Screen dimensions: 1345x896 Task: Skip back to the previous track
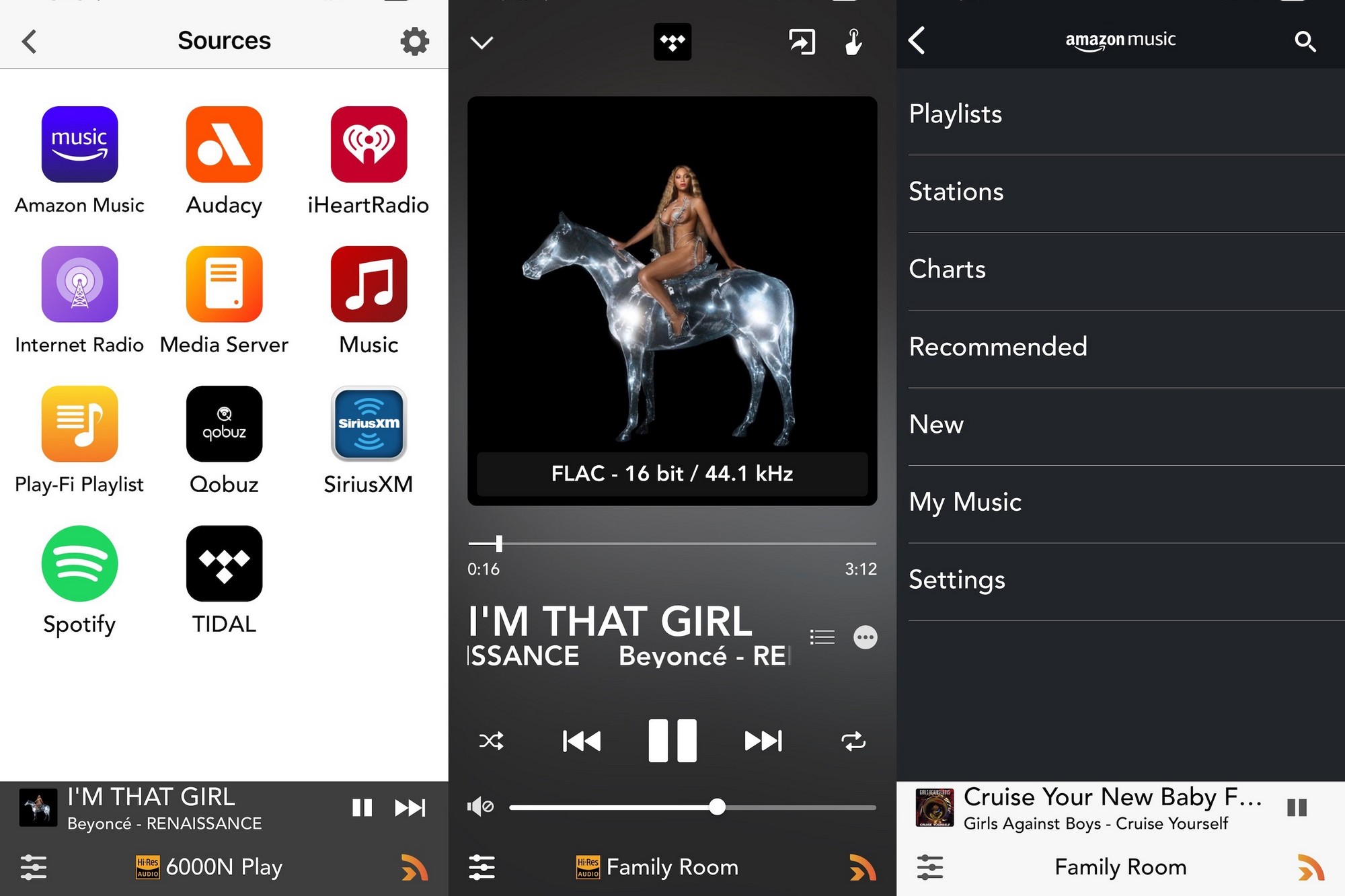pos(581,741)
